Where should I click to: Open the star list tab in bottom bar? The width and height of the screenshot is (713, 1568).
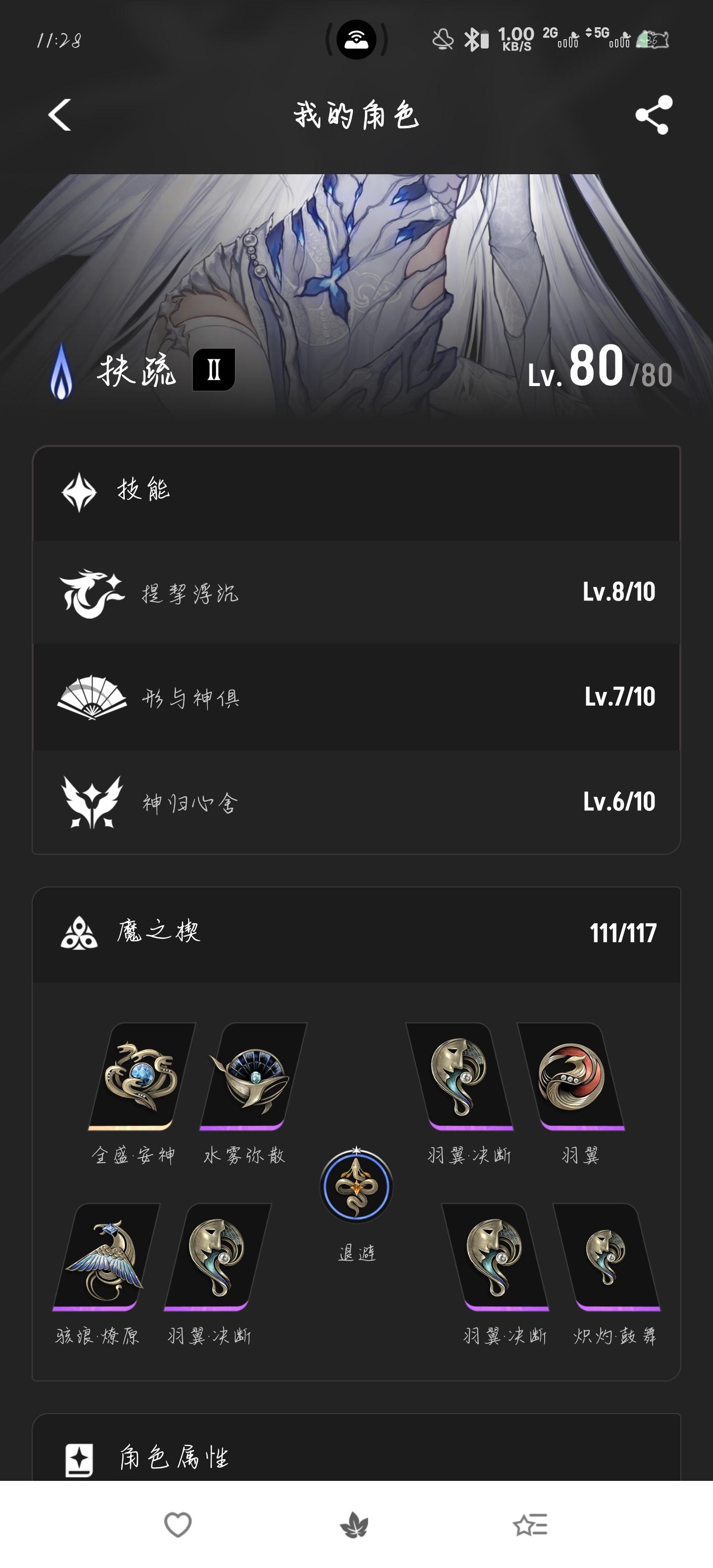(x=530, y=1525)
